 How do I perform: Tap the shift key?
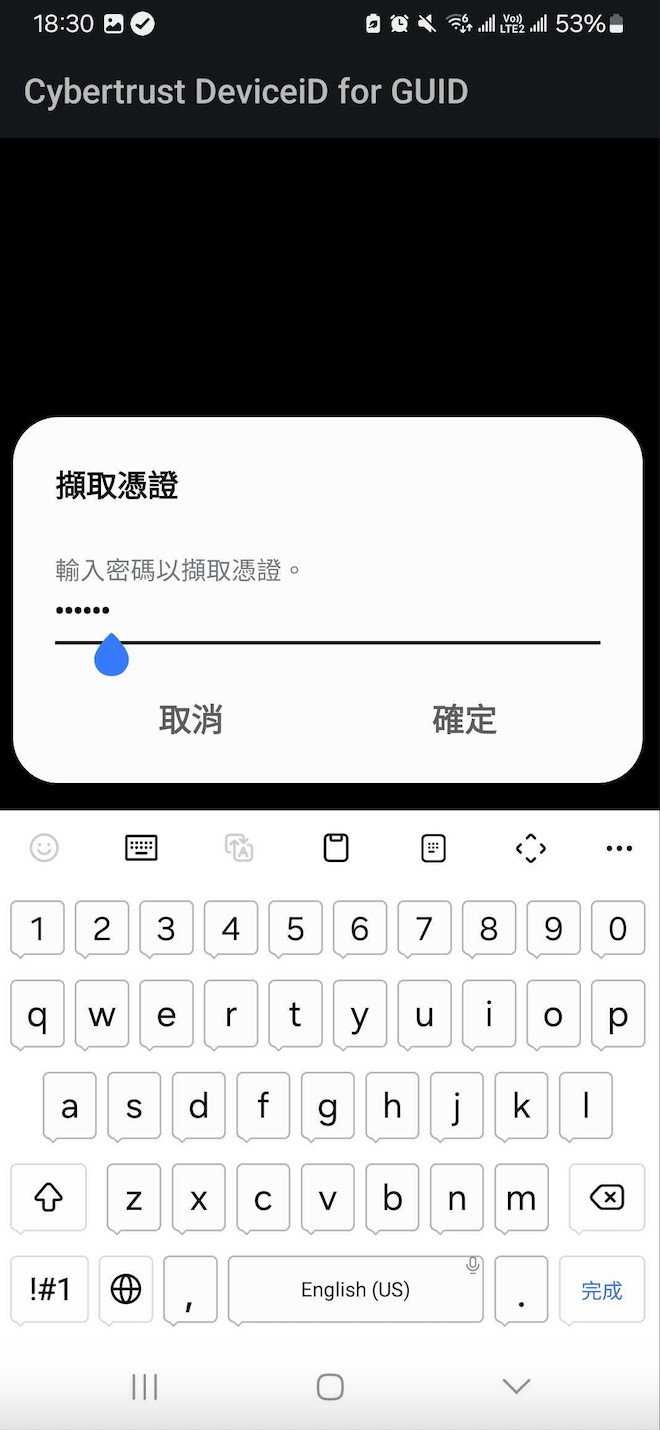pyautogui.click(x=49, y=1197)
